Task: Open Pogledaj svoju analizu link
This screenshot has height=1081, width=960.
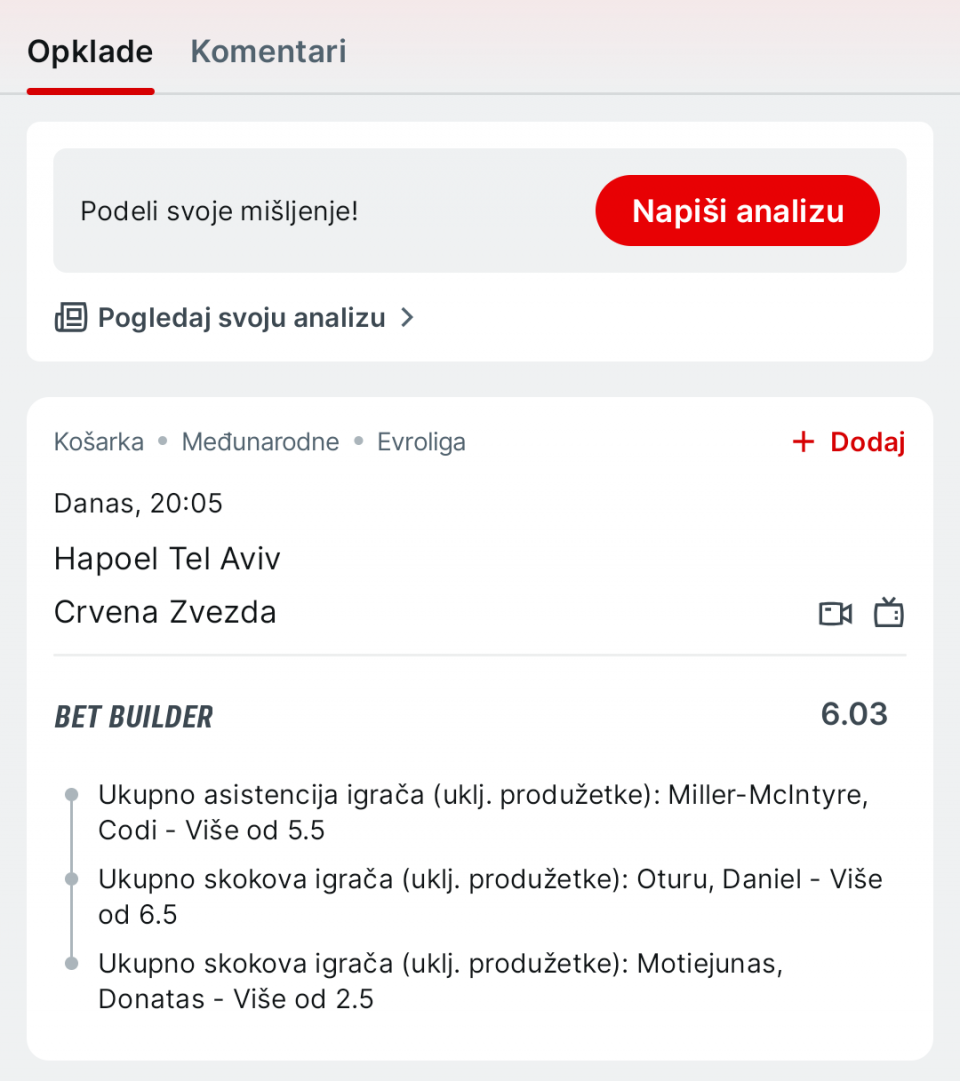Action: pyautogui.click(x=234, y=318)
